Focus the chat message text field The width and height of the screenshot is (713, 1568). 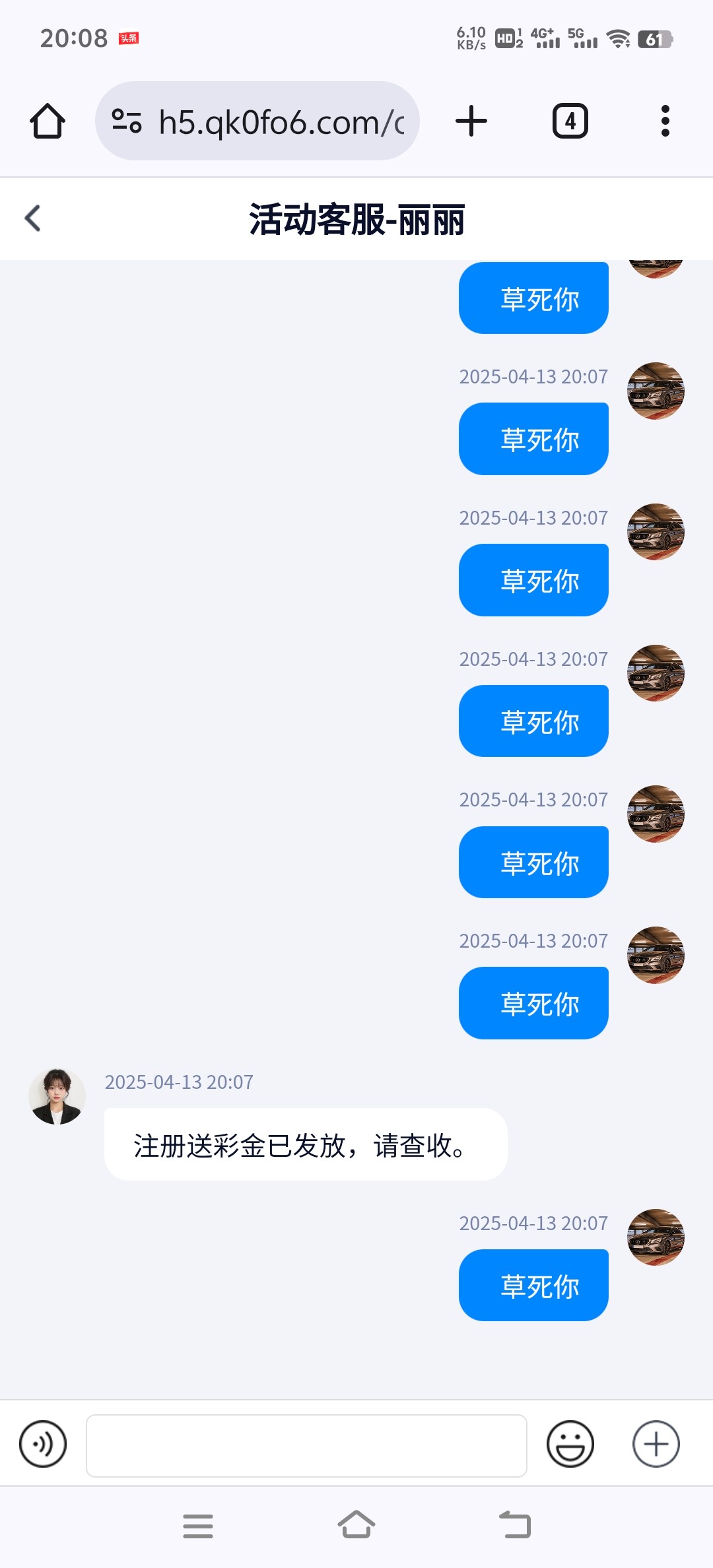tap(306, 1445)
